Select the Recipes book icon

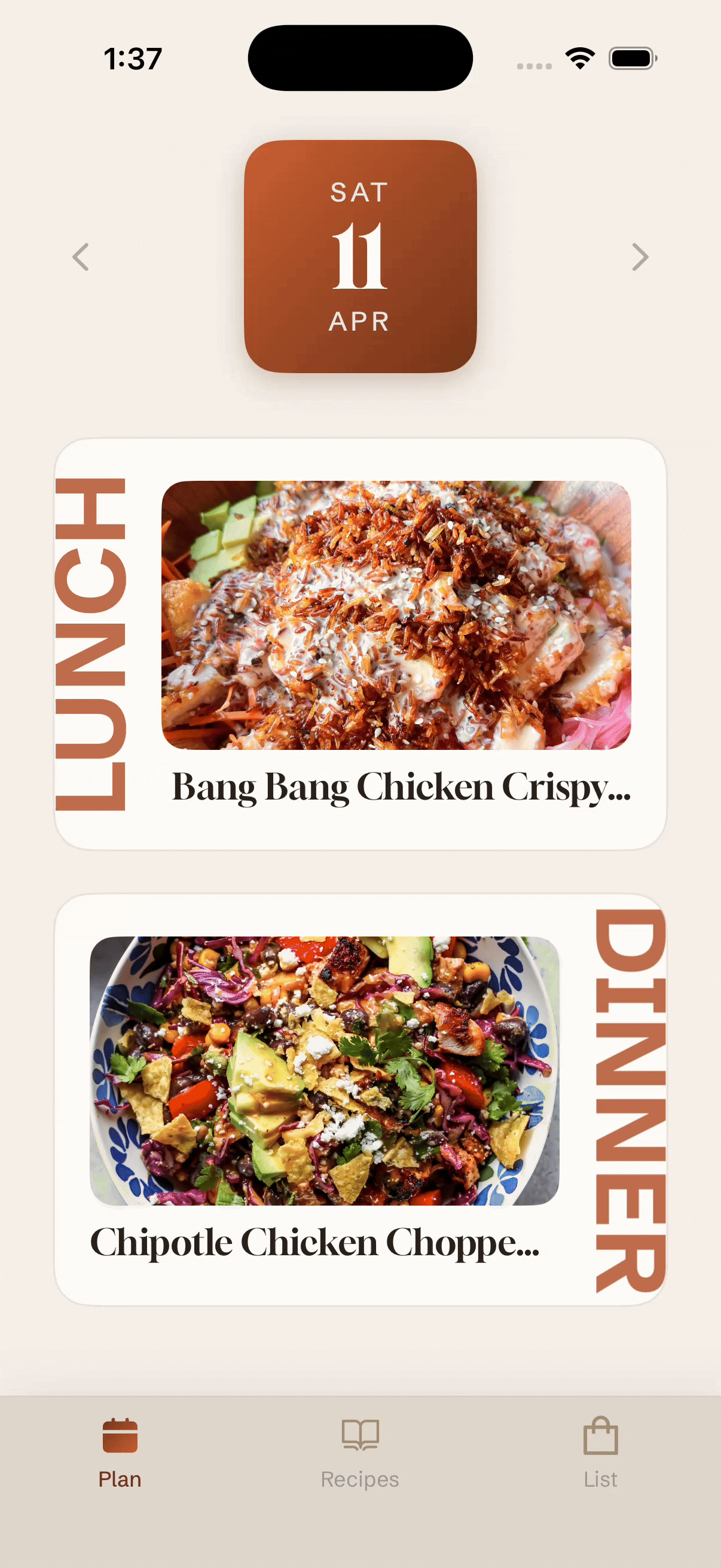tap(359, 1433)
